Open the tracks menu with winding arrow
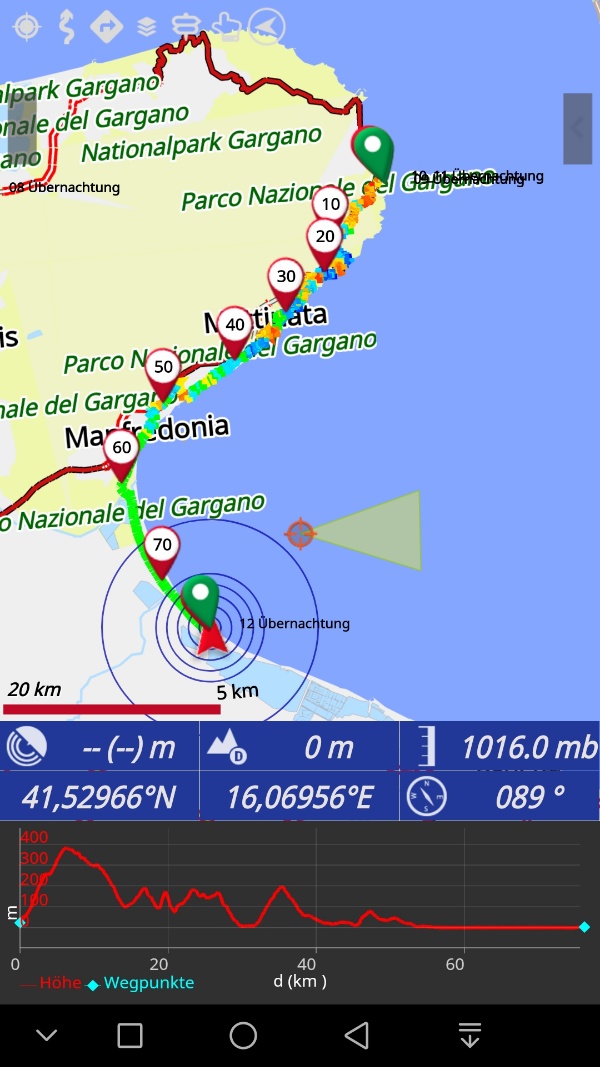The height and width of the screenshot is (1067, 600). tap(67, 27)
